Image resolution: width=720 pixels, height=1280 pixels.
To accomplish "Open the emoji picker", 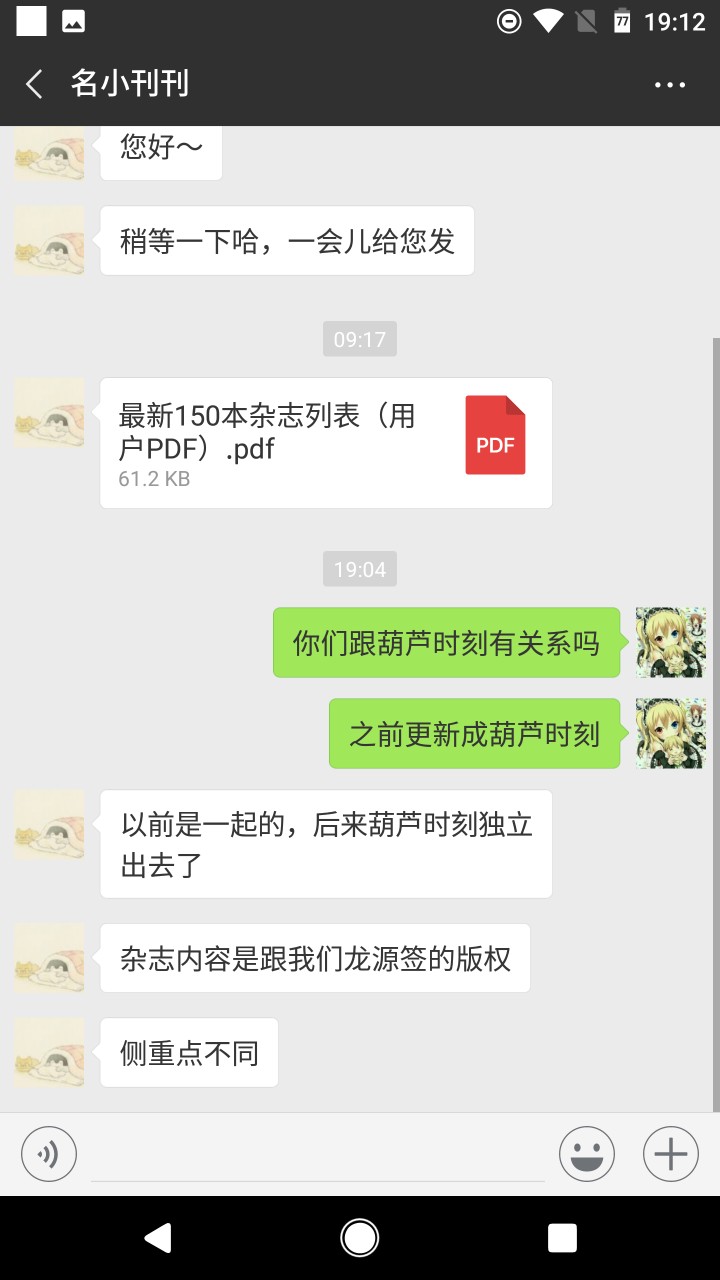I will click(x=587, y=1154).
